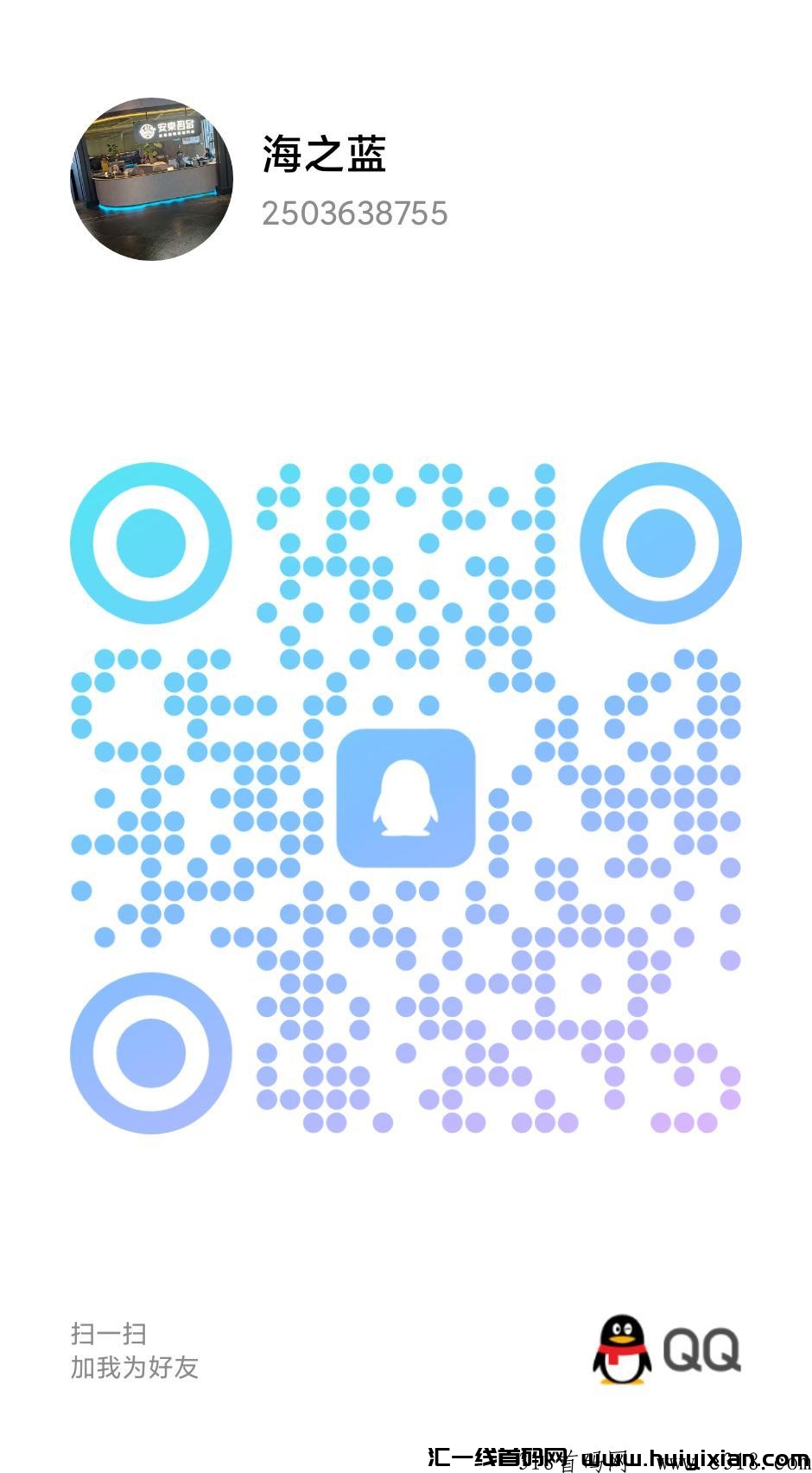Click the 扫一扫 label
The height and width of the screenshot is (1473, 812).
click(109, 1334)
